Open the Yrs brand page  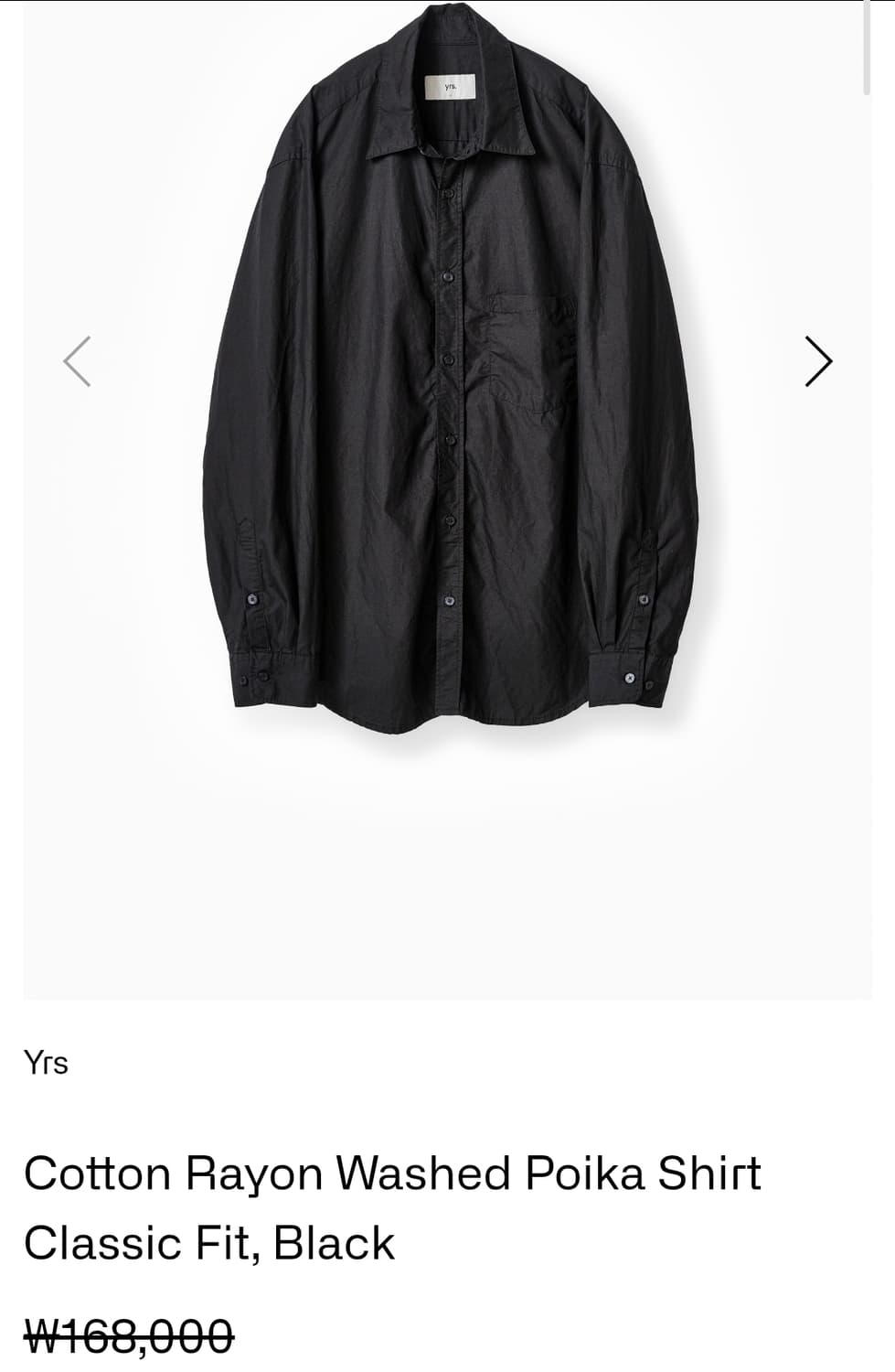pos(46,1063)
